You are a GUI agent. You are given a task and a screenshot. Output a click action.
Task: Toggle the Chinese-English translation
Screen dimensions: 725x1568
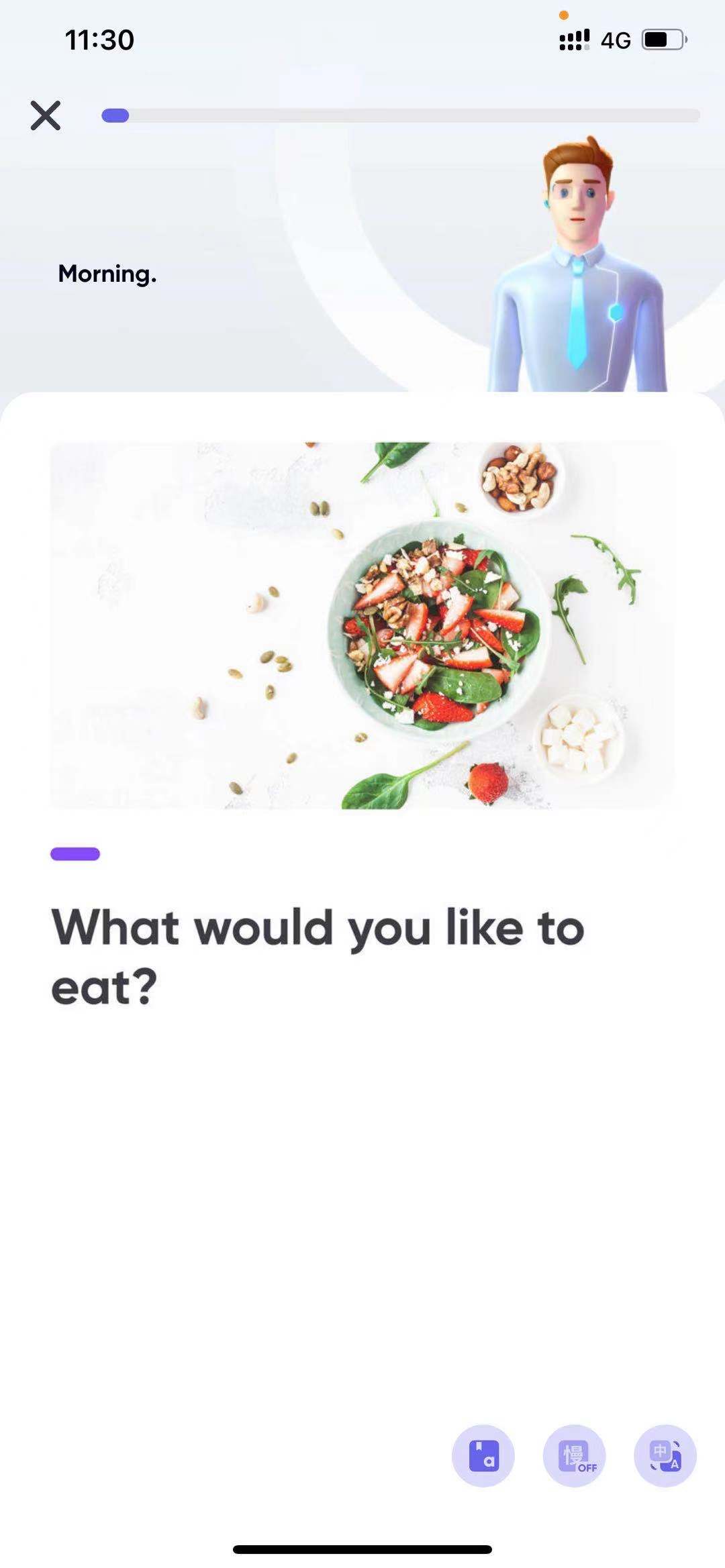click(x=665, y=1455)
